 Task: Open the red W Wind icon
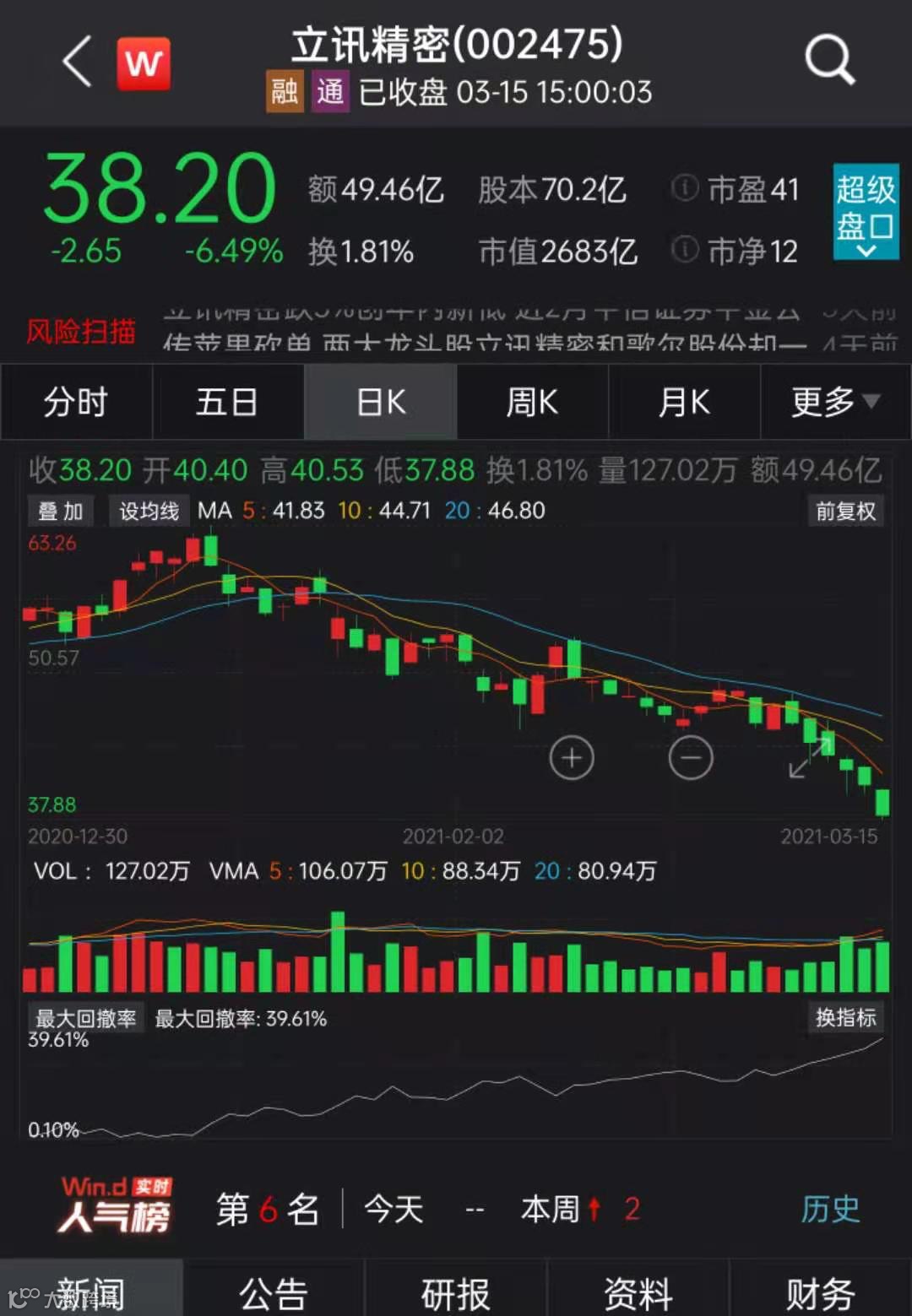[x=143, y=63]
